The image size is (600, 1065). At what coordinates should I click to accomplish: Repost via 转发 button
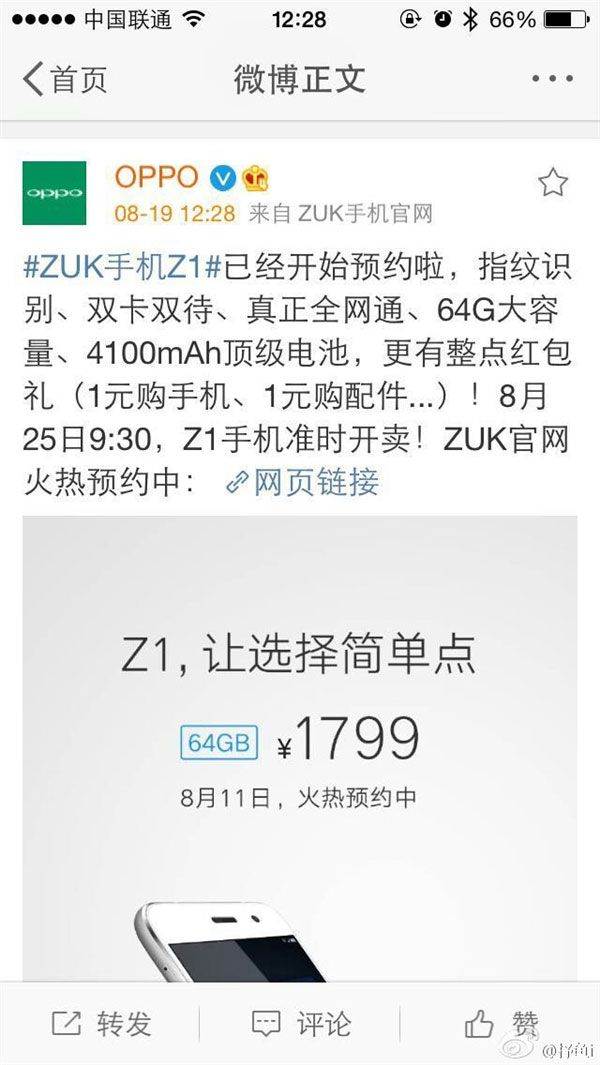[101, 1024]
